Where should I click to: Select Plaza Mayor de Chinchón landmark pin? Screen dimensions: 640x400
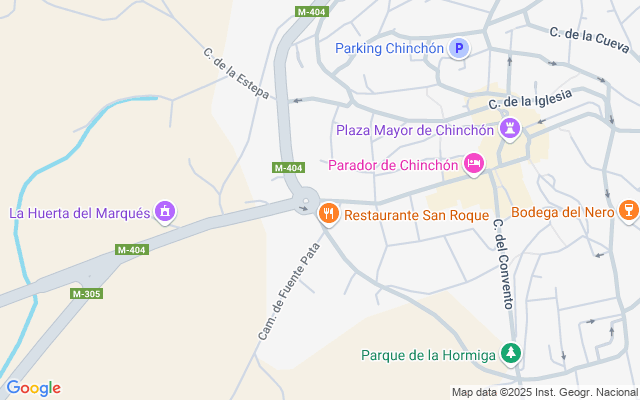point(511,129)
